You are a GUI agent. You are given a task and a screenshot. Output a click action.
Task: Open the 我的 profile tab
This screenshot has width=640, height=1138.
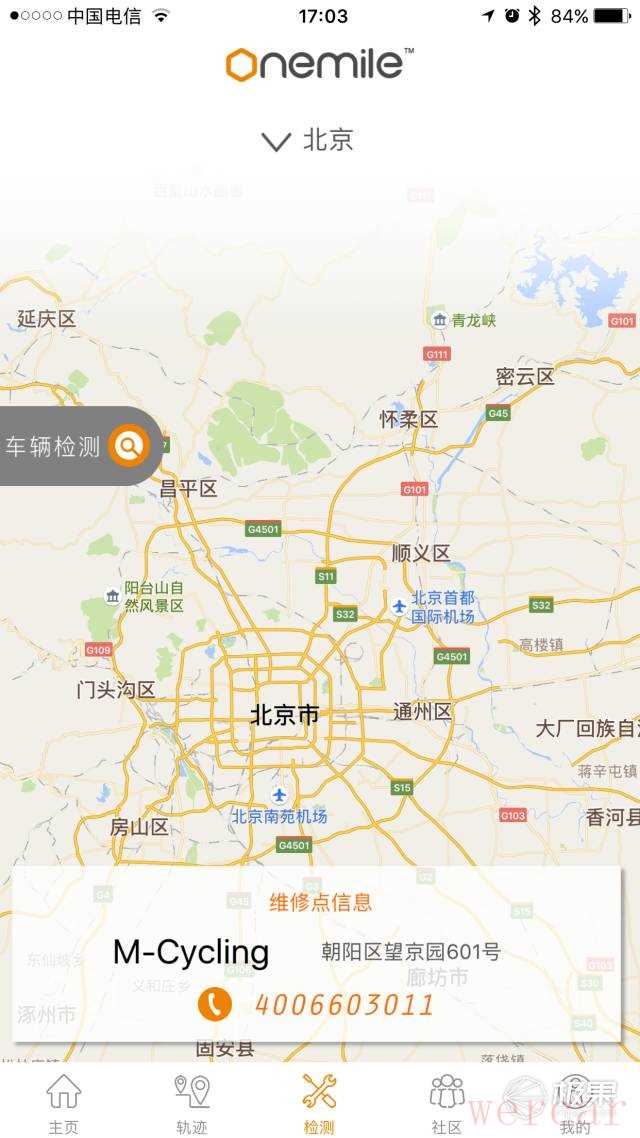pos(575,1103)
